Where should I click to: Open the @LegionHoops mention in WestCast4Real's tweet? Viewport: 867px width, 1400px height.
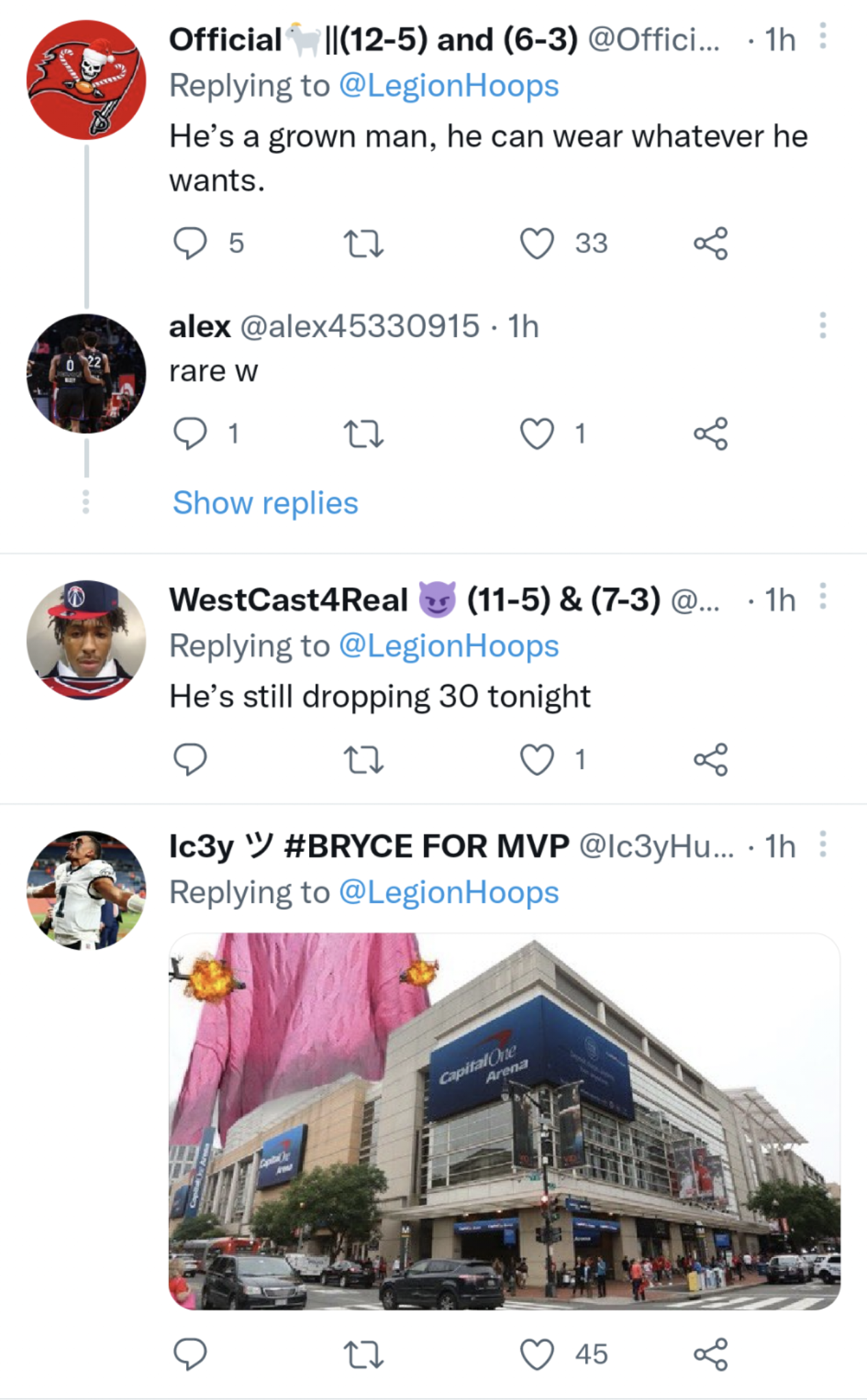(x=449, y=646)
